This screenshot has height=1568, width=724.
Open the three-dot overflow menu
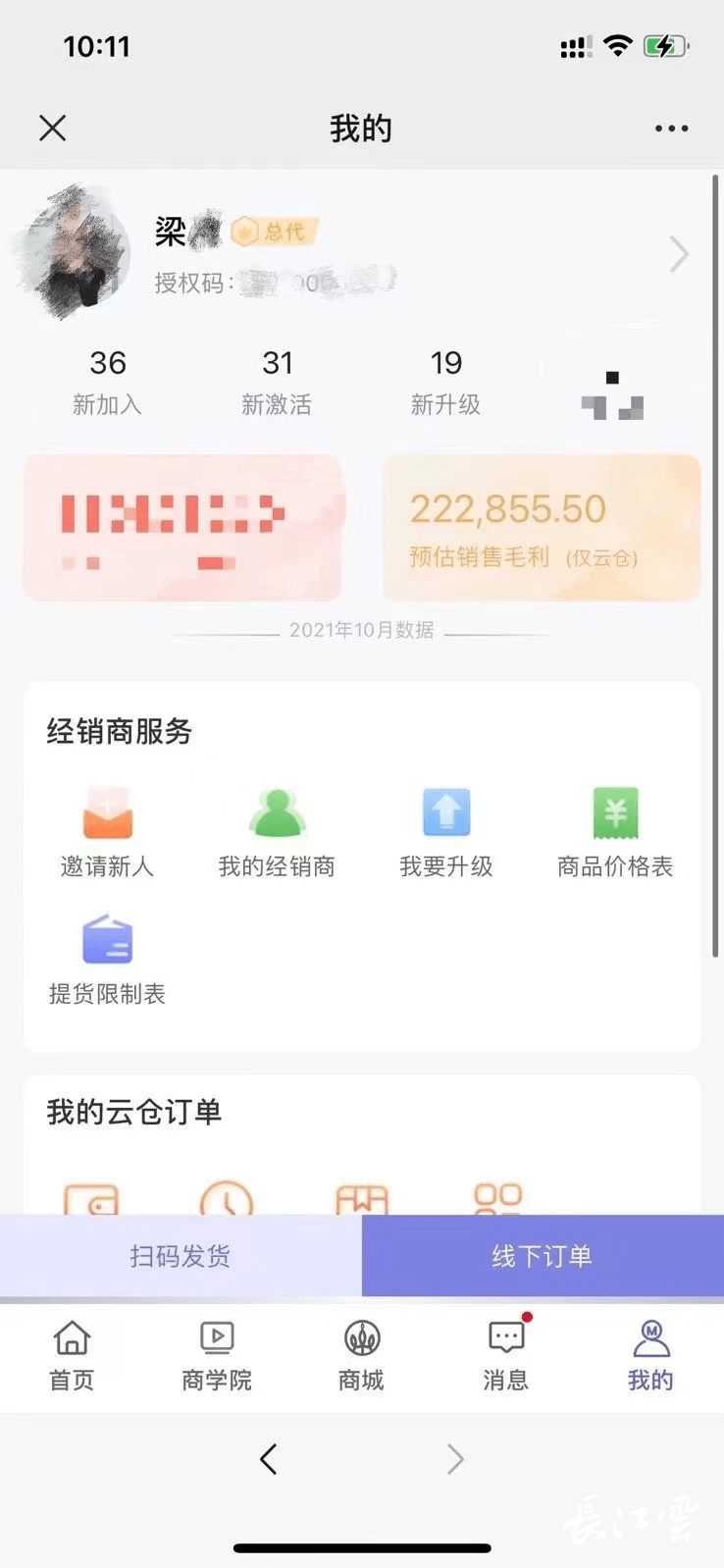[671, 129]
